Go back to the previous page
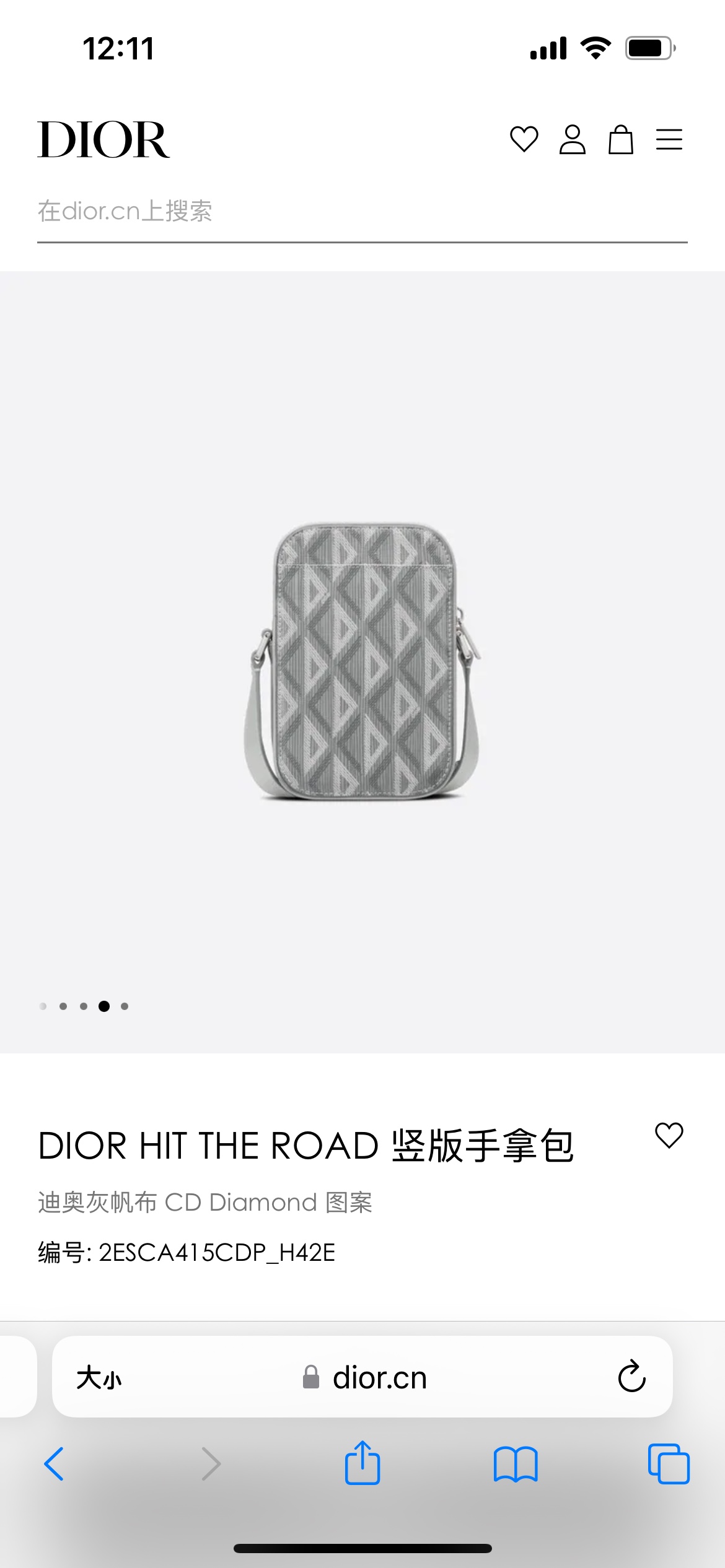This screenshot has height=1568, width=725. (x=55, y=1464)
